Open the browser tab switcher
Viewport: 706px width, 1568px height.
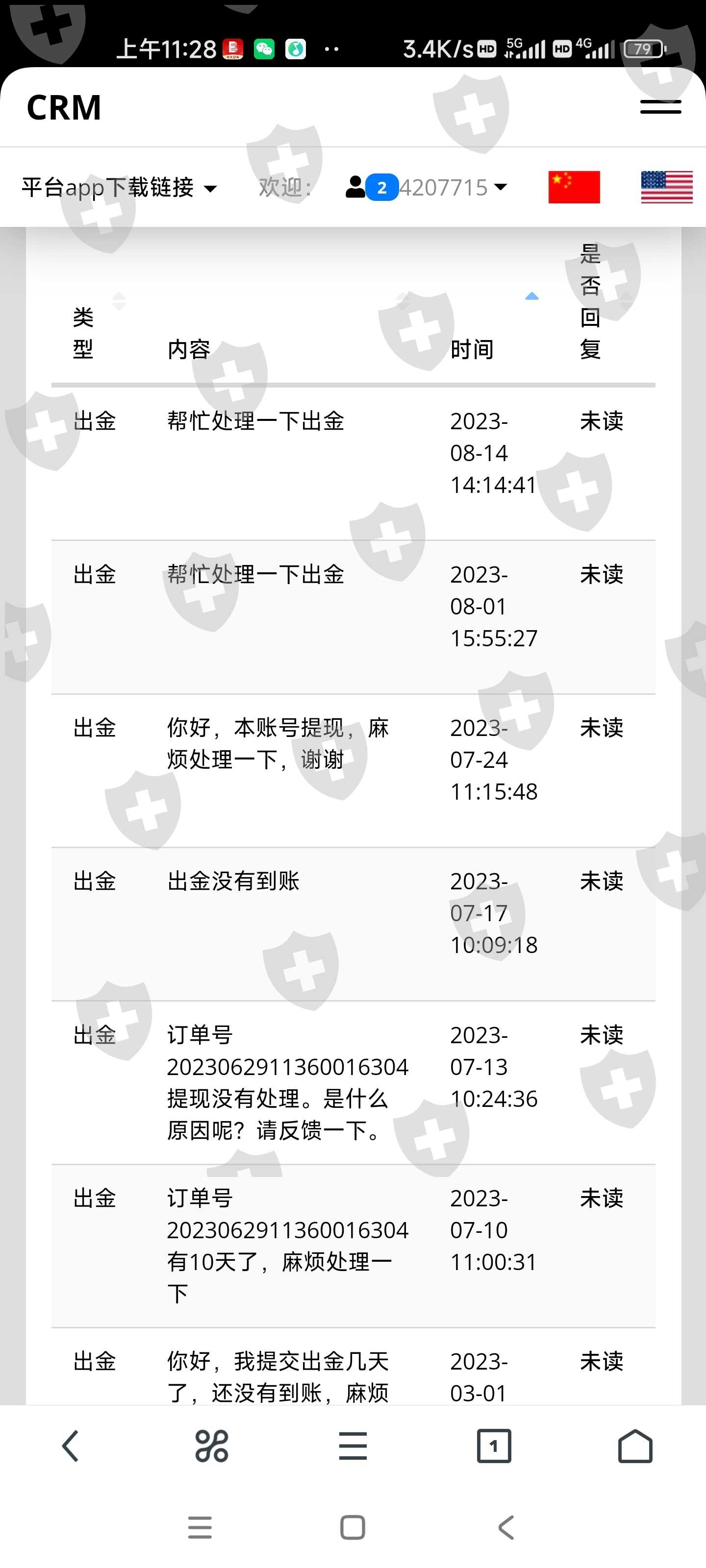point(493,1446)
